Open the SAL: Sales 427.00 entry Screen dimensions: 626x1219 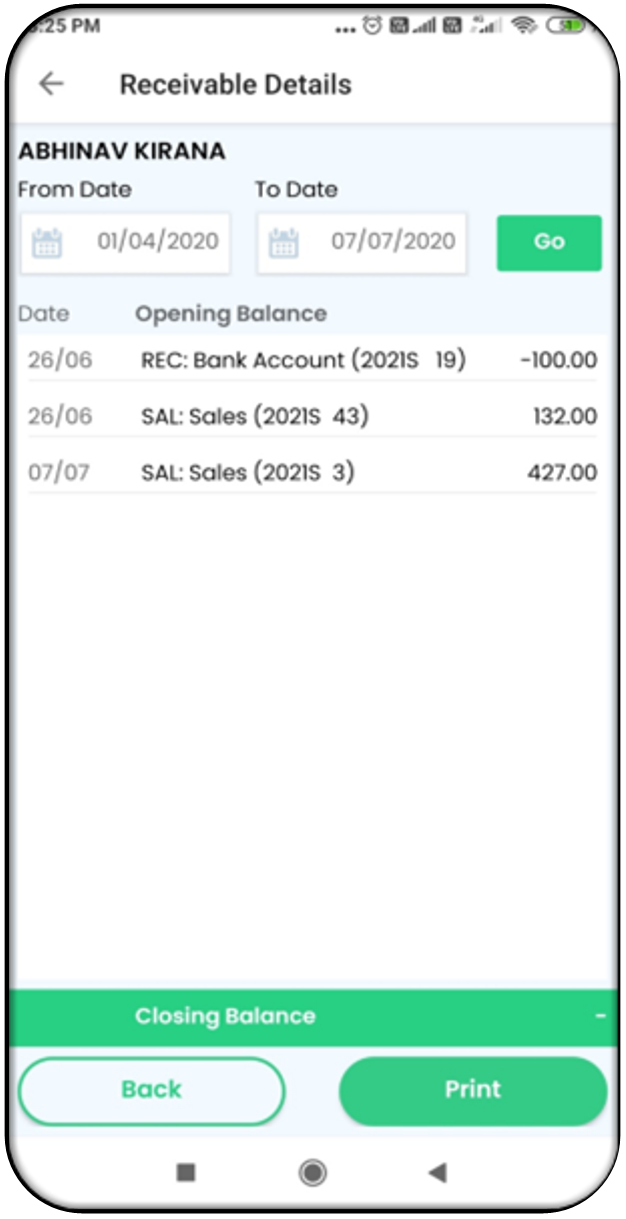click(x=312, y=472)
